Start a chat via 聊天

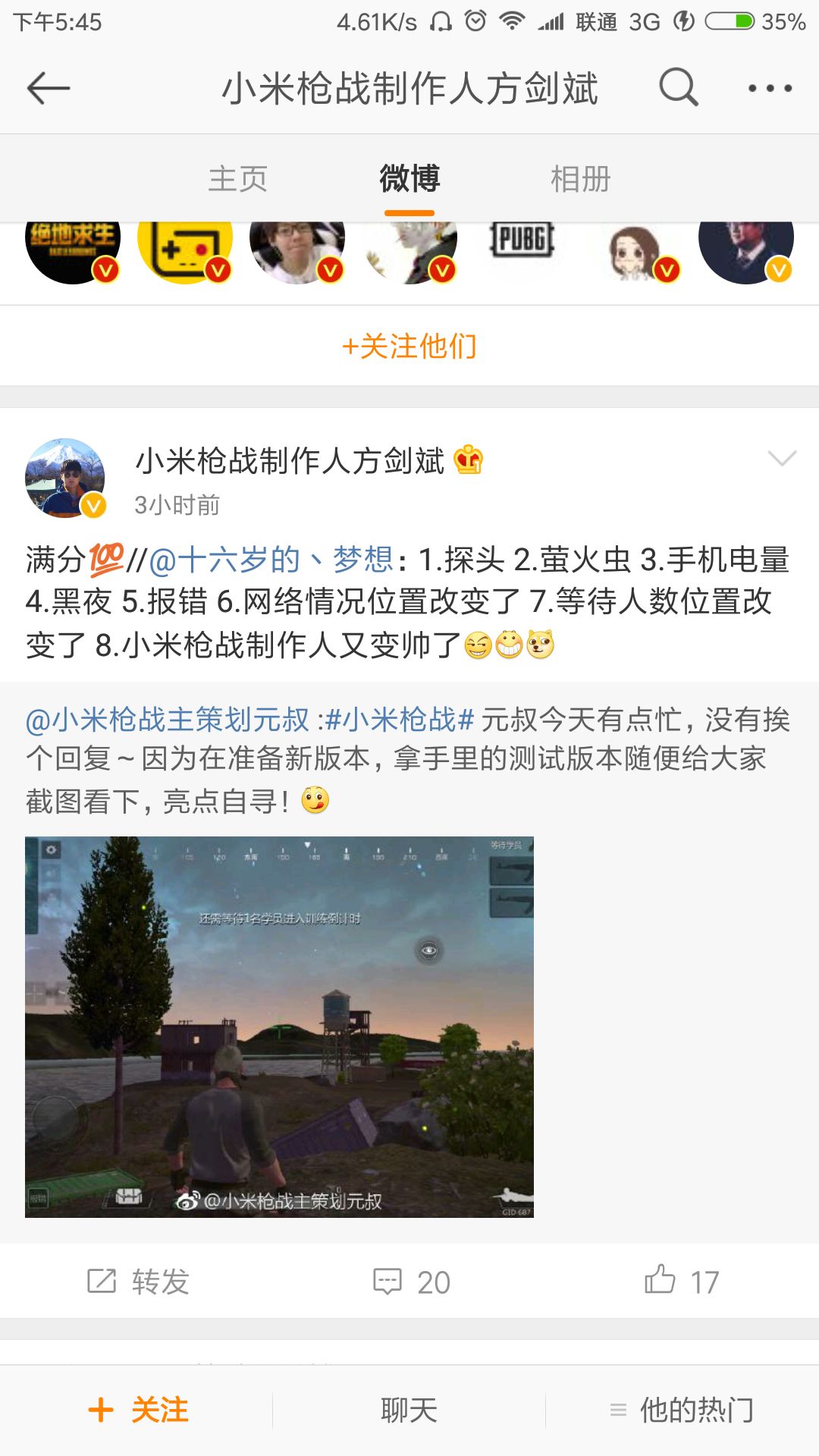[409, 1410]
